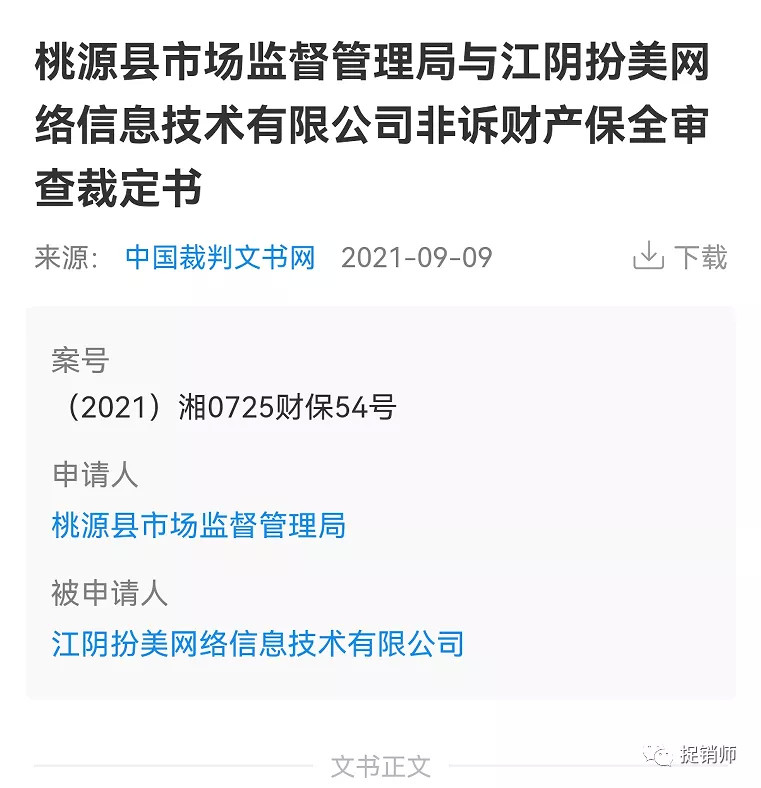Download the document via 下载
761x788 pixels.
pyautogui.click(x=680, y=257)
